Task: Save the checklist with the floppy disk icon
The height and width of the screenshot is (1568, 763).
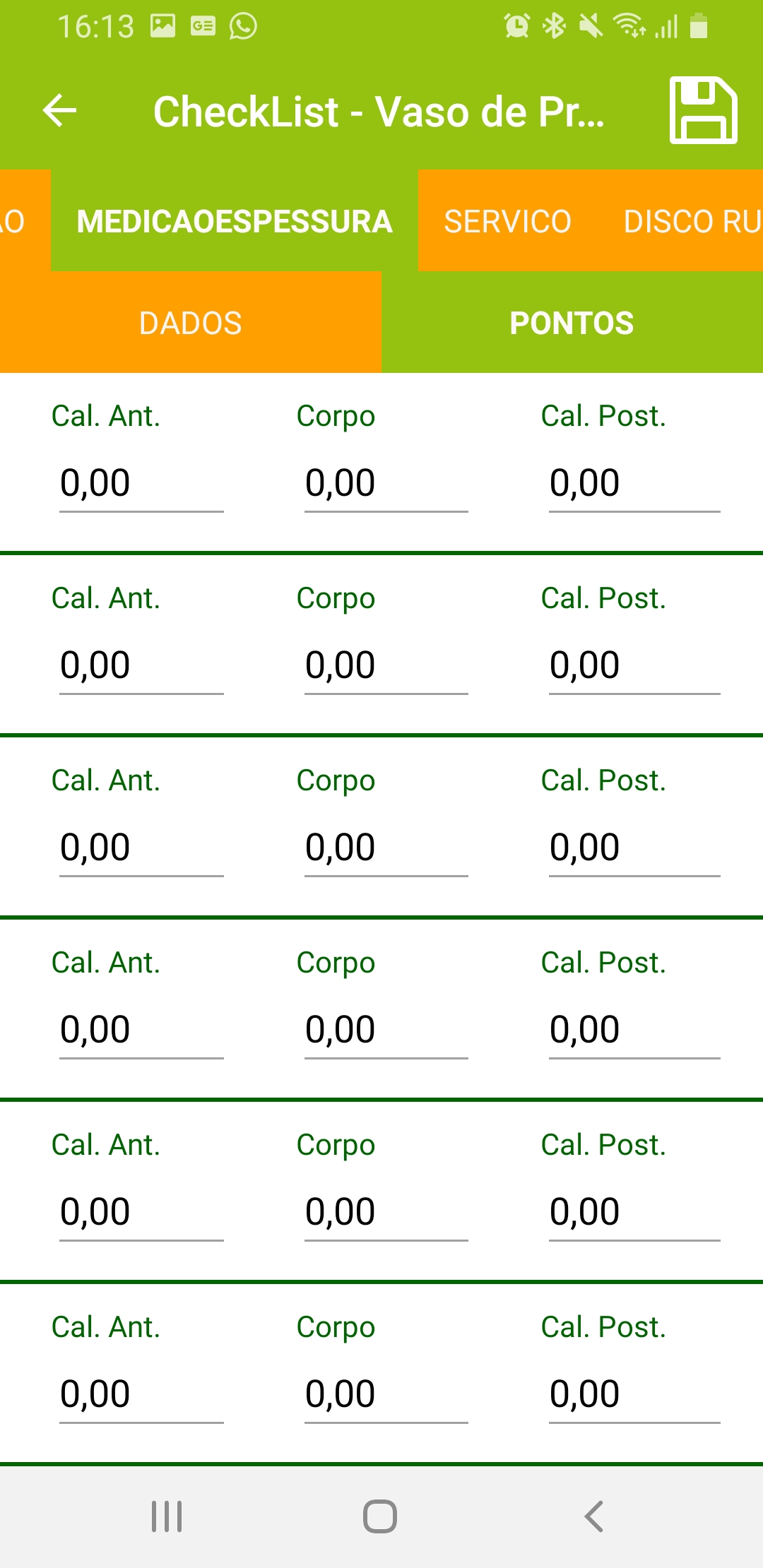Action: pos(703,110)
